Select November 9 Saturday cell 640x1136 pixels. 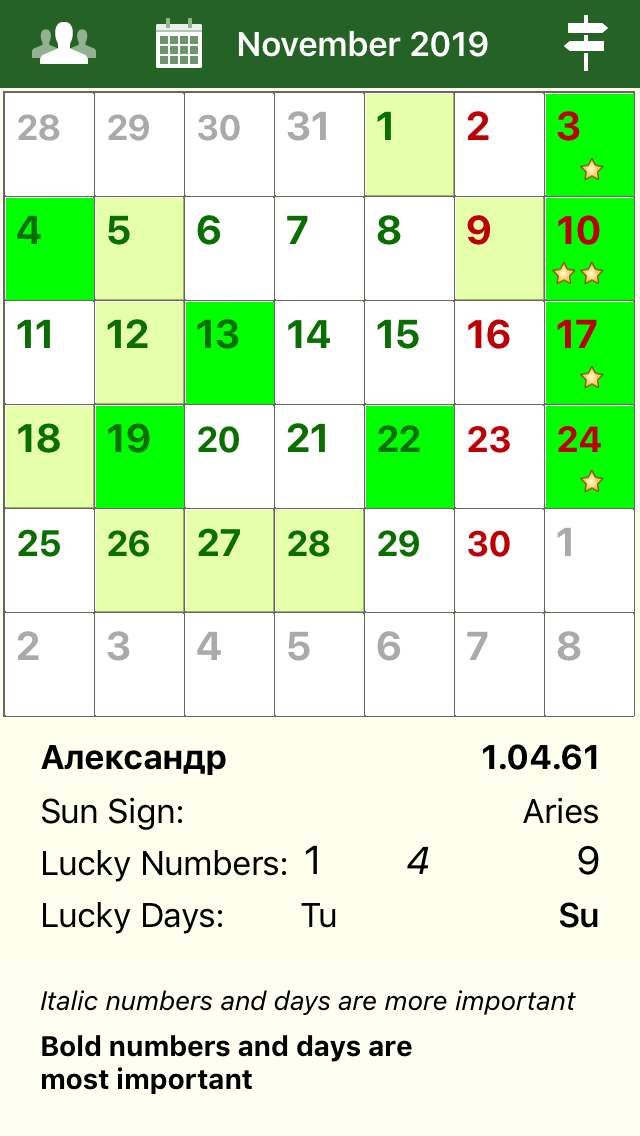click(x=499, y=249)
